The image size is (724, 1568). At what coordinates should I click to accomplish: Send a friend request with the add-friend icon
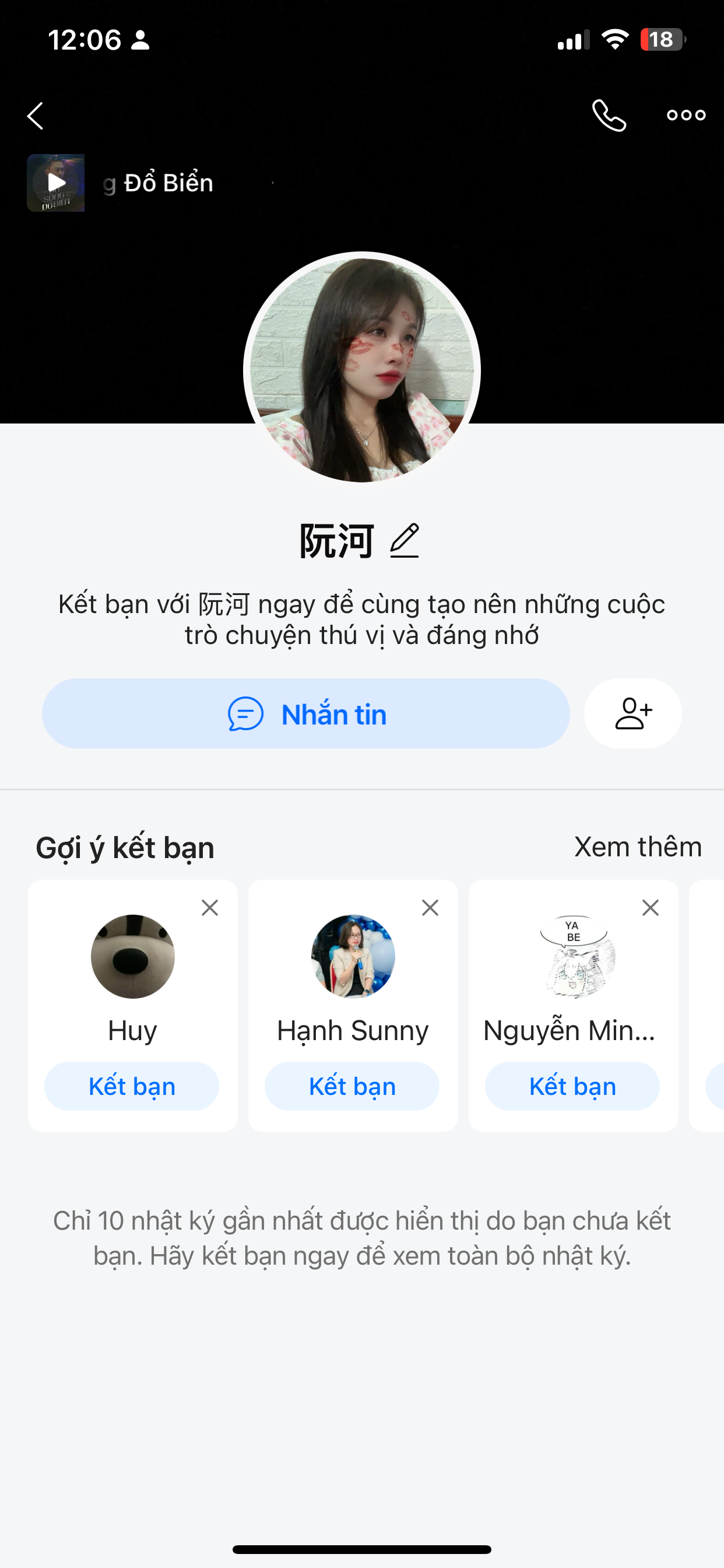pyautogui.click(x=632, y=713)
